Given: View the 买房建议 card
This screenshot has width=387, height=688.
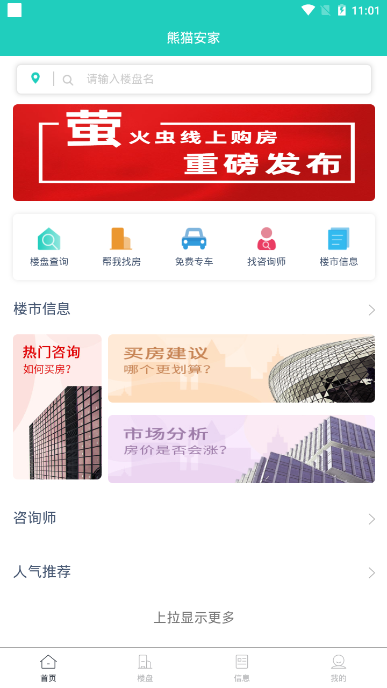Looking at the screenshot, I should click(241, 369).
